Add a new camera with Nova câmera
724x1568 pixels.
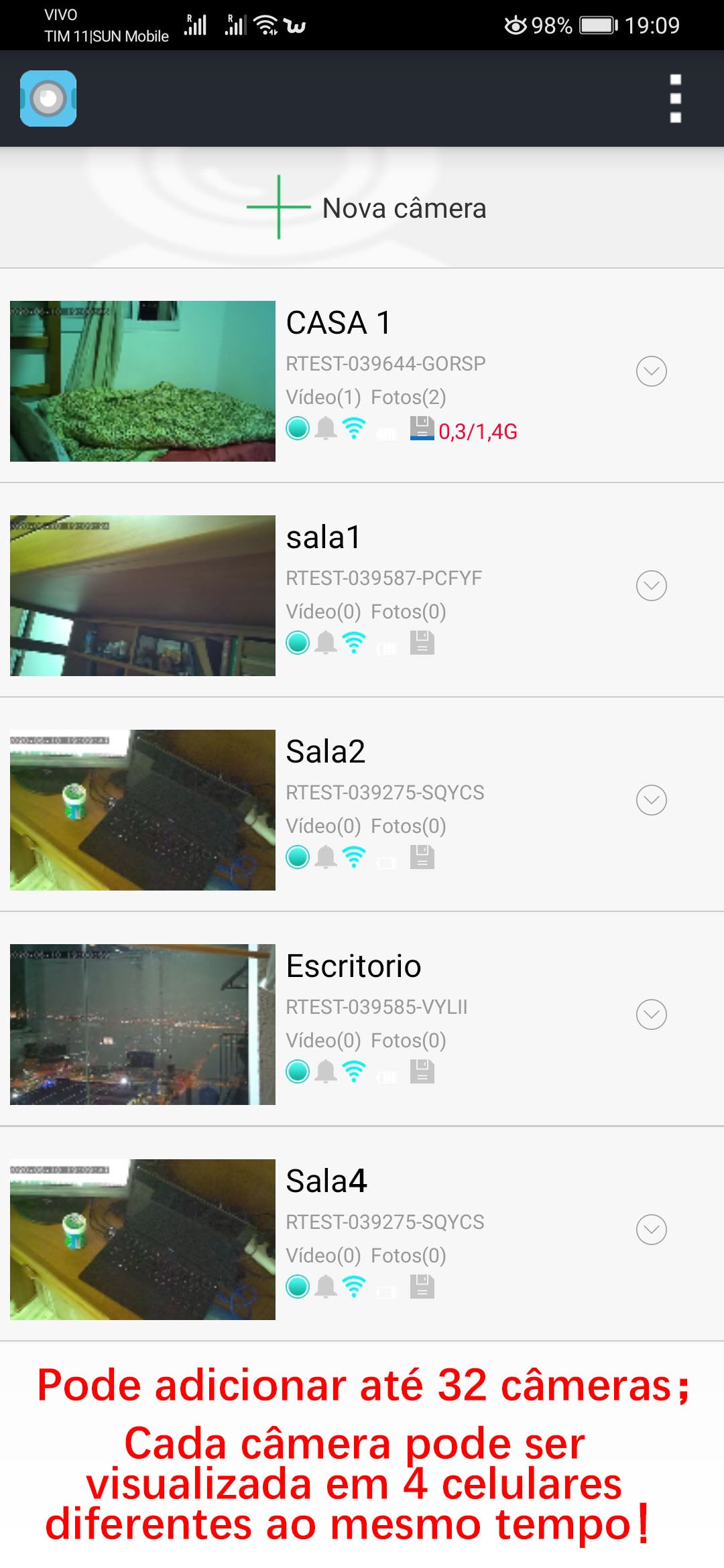366,208
